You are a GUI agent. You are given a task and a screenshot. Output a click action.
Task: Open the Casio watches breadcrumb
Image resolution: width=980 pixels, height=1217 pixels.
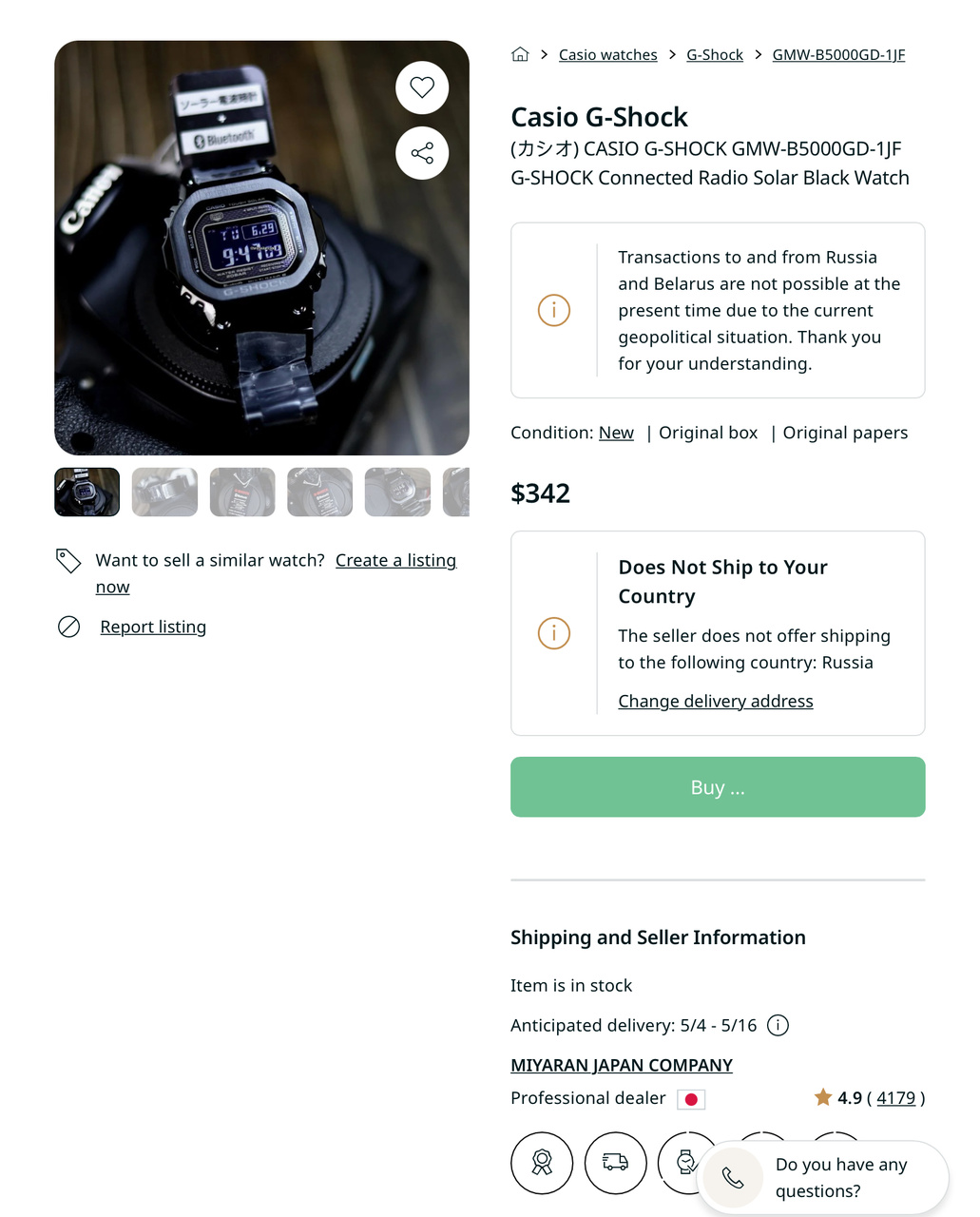coord(607,55)
